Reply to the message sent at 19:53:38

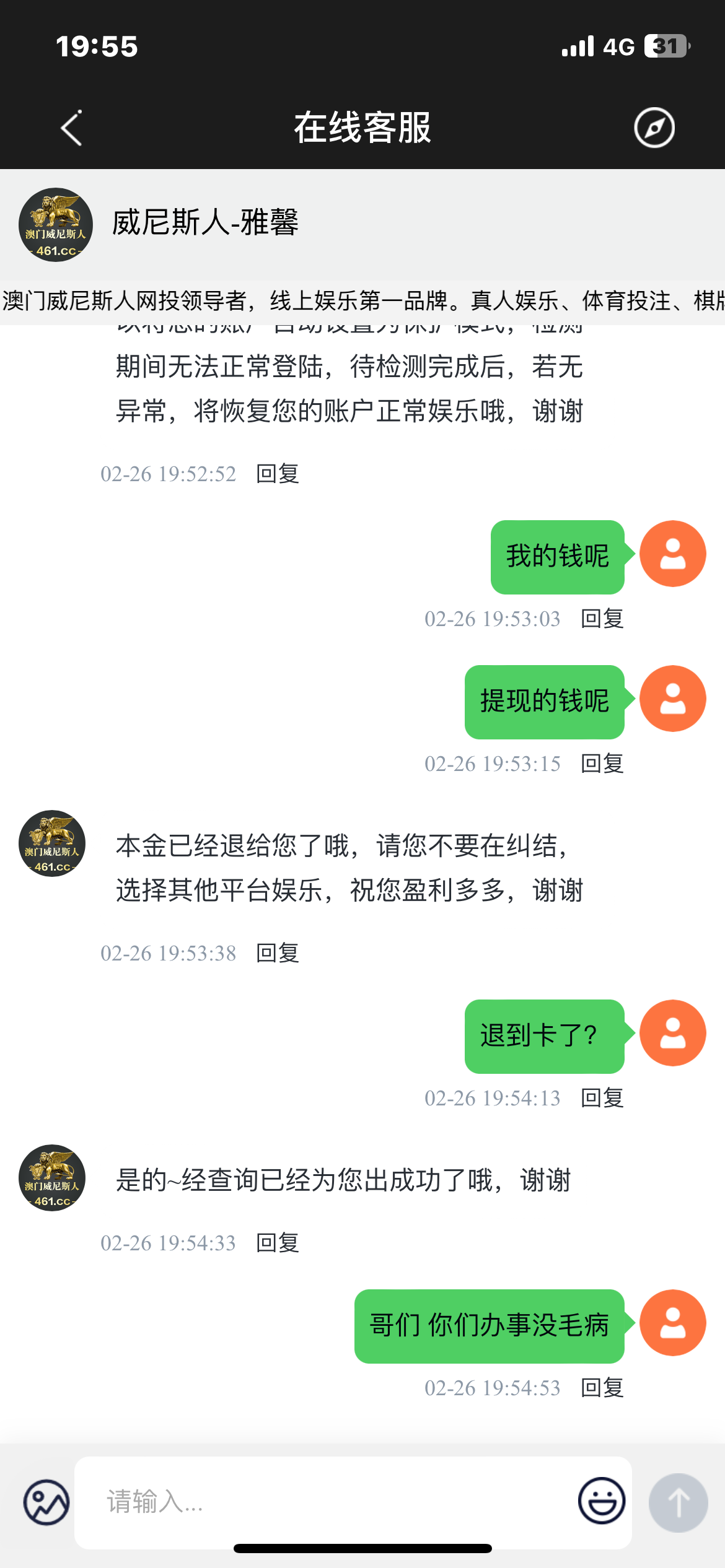(x=278, y=953)
